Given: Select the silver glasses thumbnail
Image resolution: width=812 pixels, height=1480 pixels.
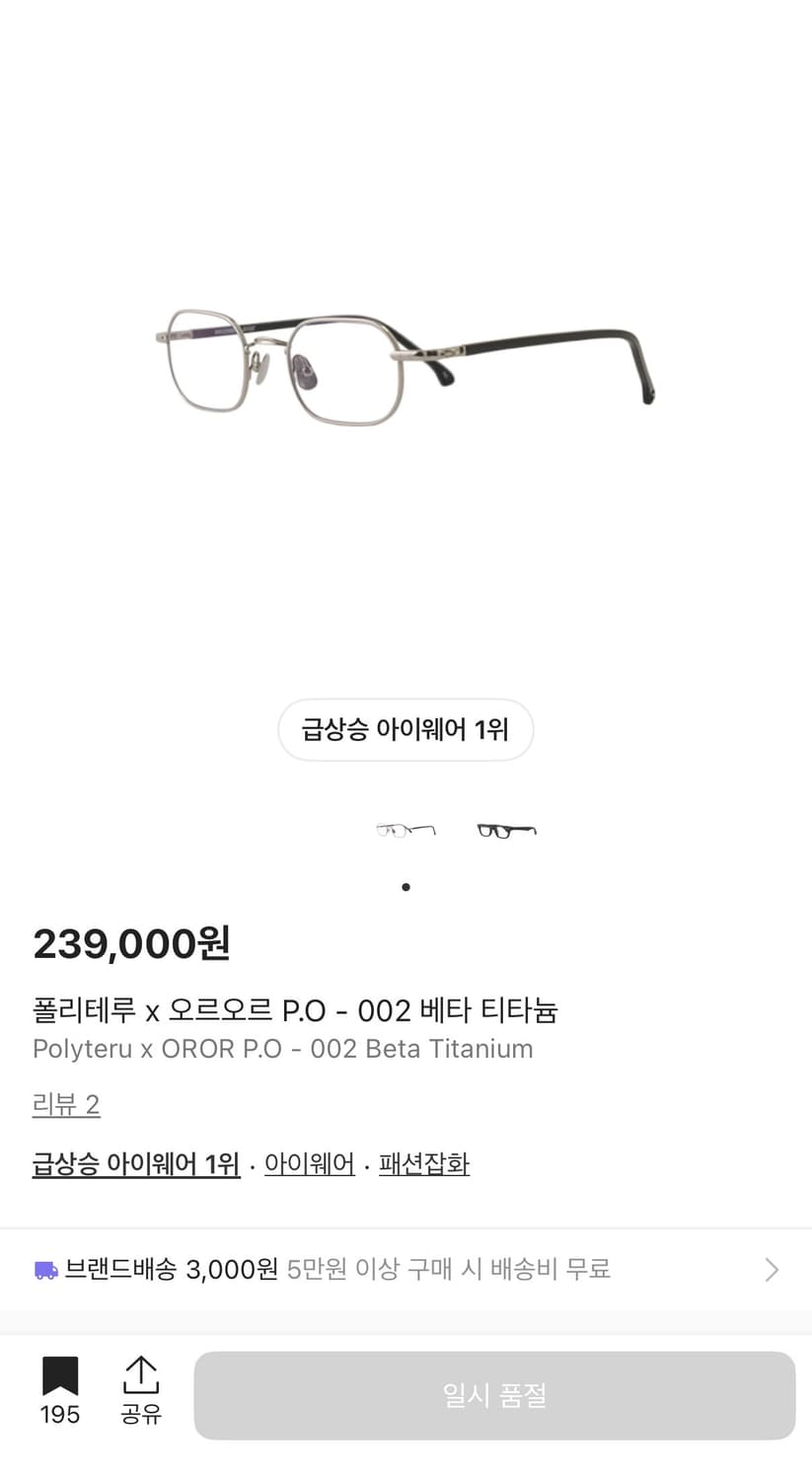Looking at the screenshot, I should coord(405,829).
